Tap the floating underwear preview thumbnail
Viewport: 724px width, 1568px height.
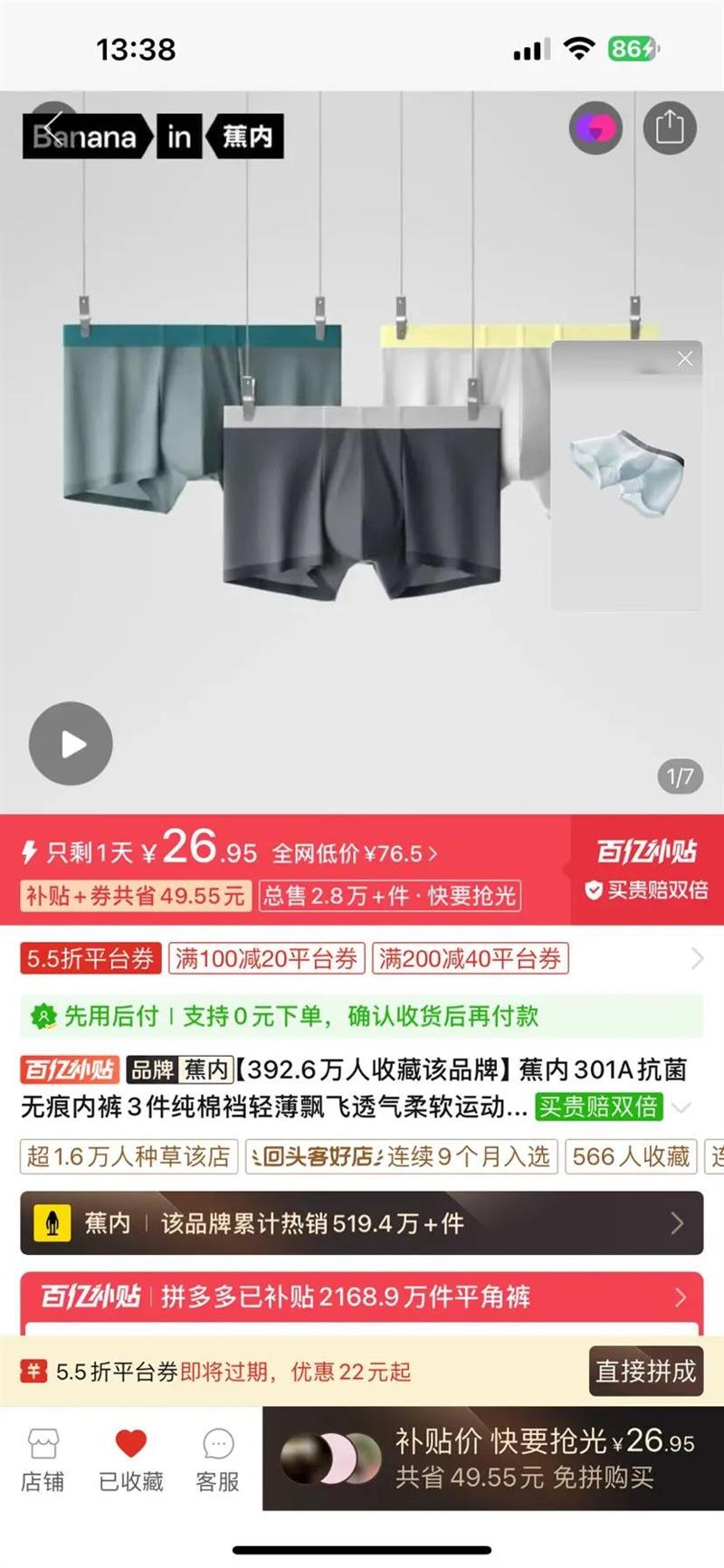627,472
